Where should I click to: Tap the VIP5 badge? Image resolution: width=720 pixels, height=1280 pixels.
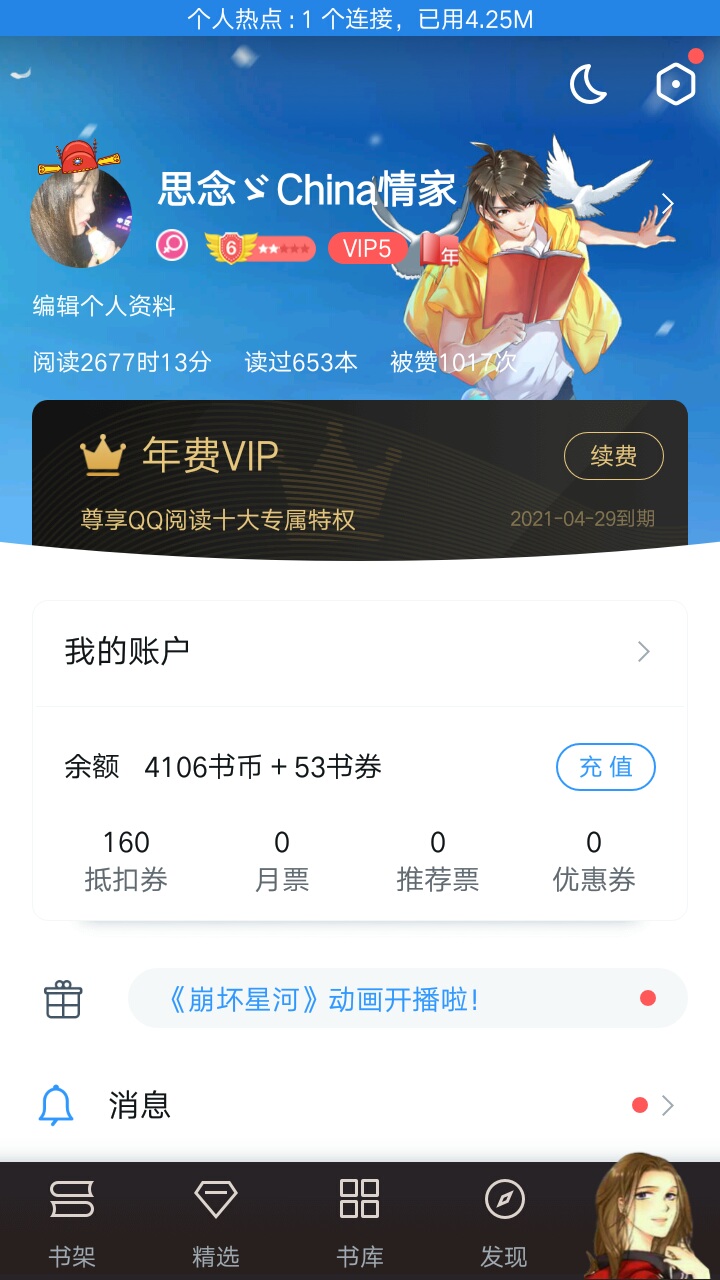[367, 248]
